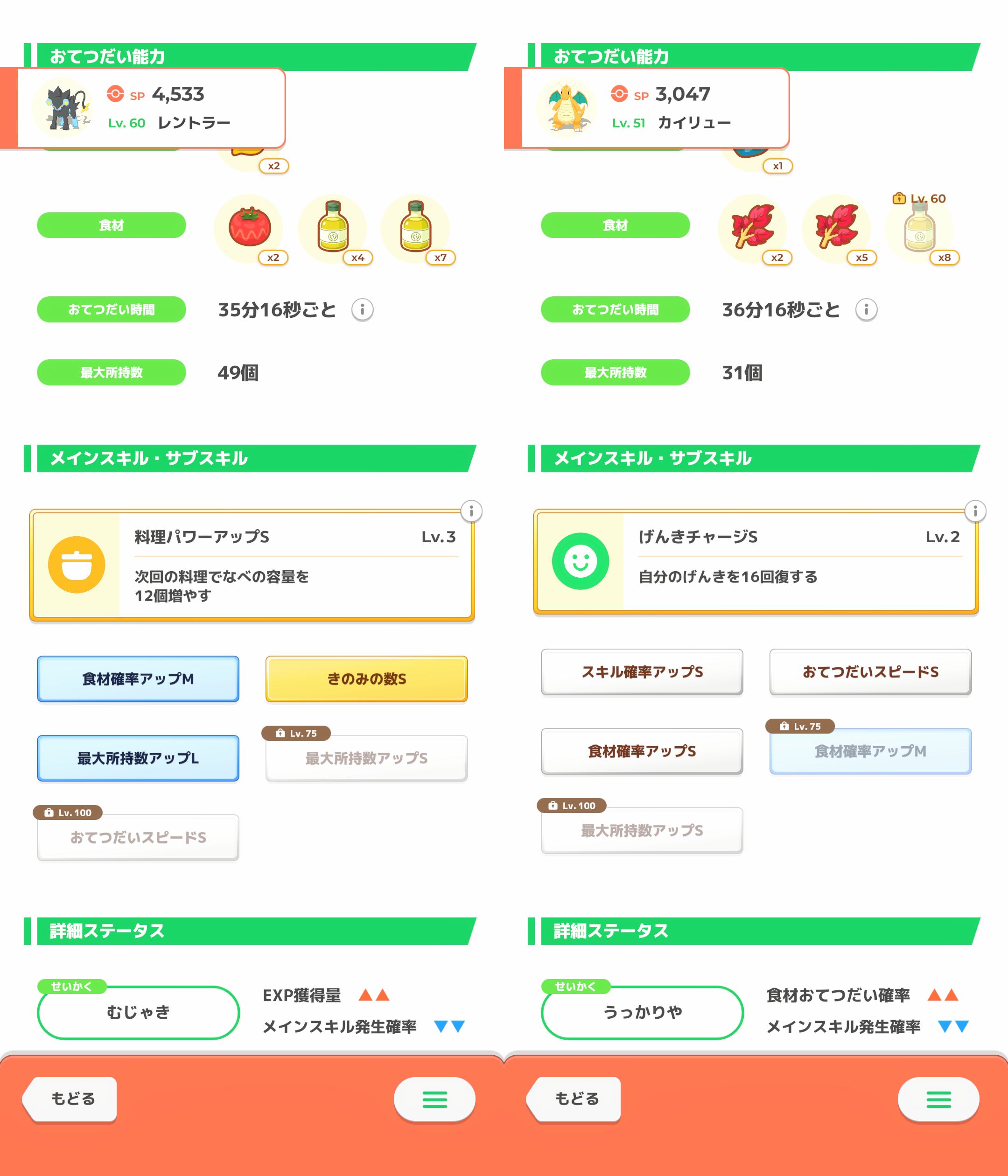
Task: Show info for the 35分16秒ごと helping time
Action: [362, 310]
